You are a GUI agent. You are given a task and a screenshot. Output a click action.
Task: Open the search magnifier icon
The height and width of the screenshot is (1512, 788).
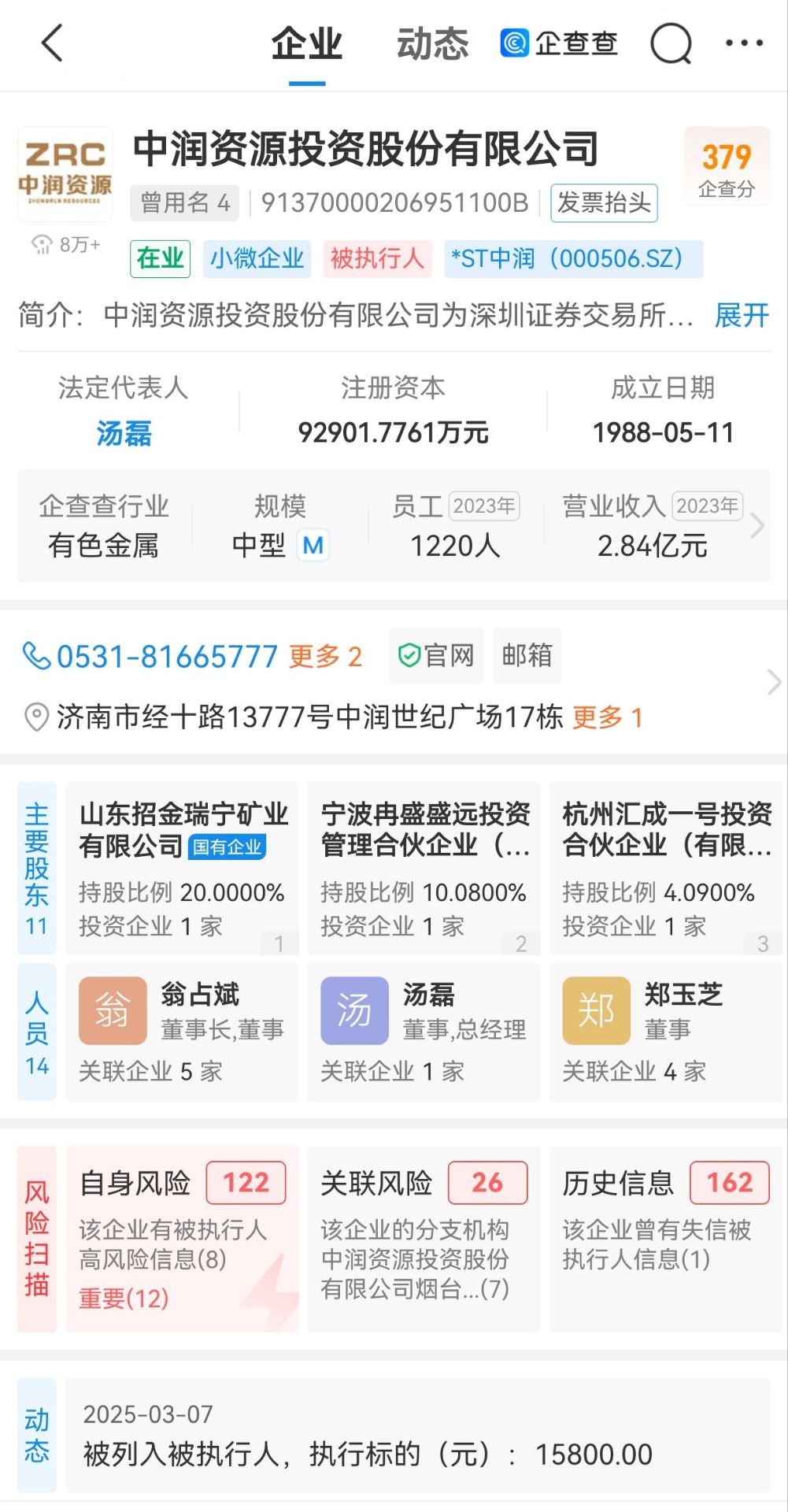pos(671,43)
